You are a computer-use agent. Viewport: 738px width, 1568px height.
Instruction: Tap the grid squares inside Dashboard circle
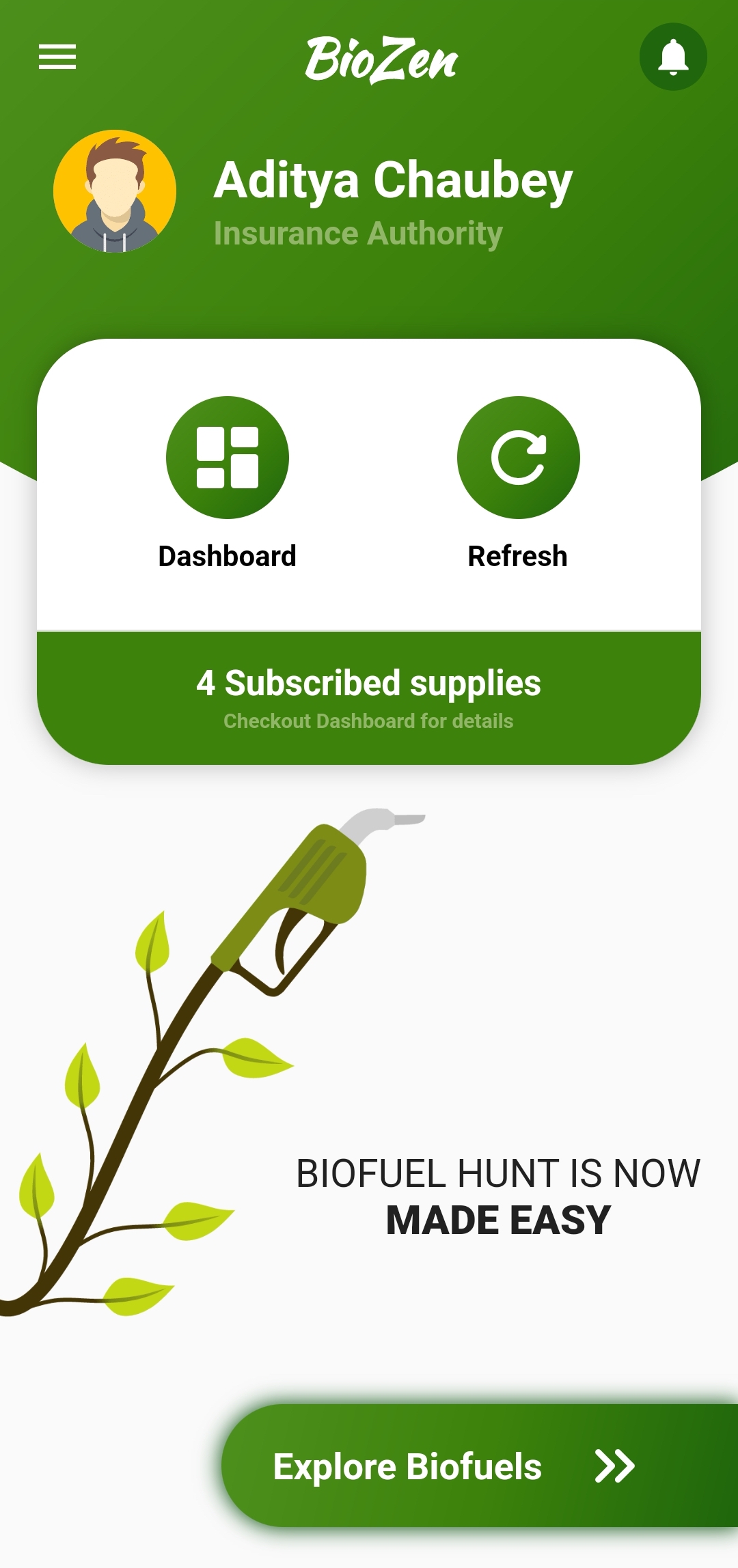tap(227, 458)
